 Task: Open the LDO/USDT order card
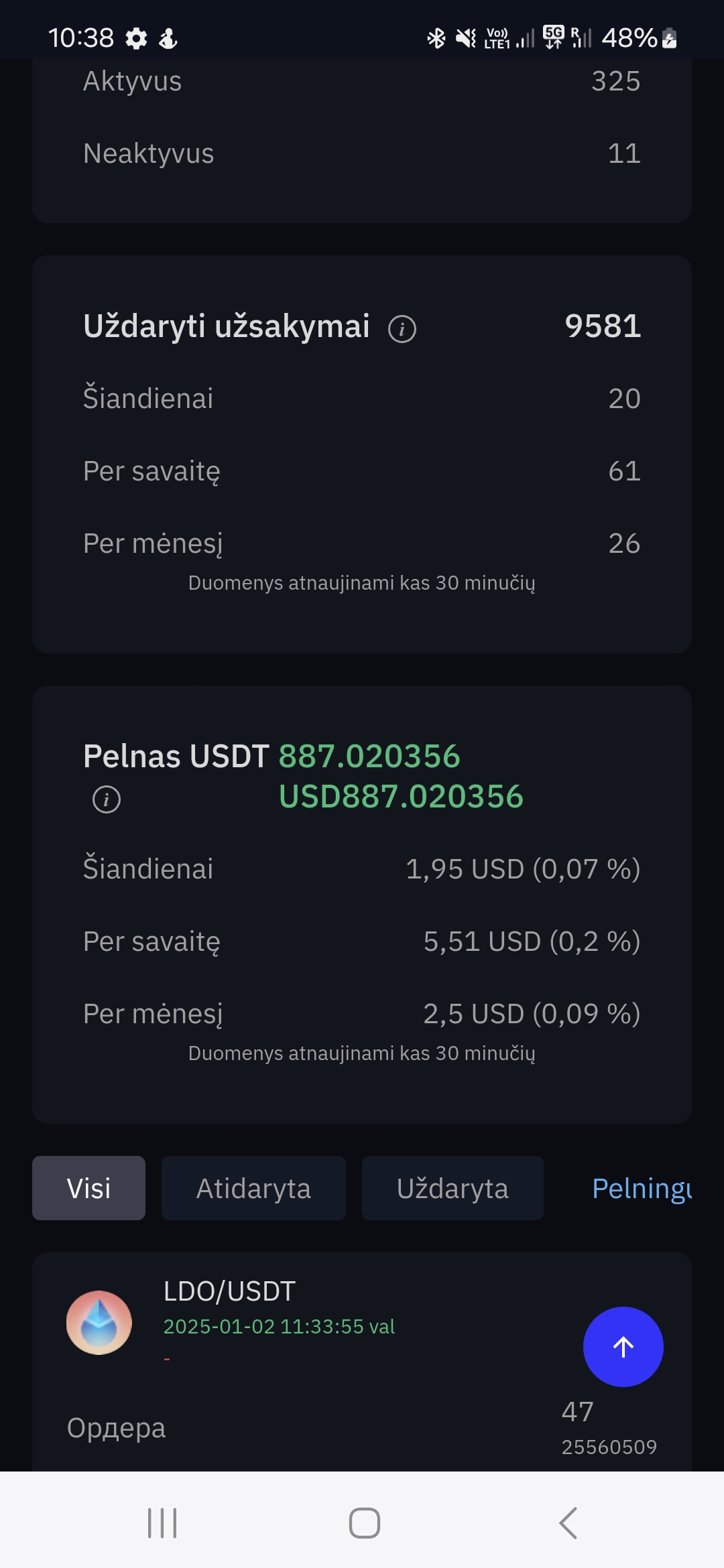pyautogui.click(x=362, y=1362)
